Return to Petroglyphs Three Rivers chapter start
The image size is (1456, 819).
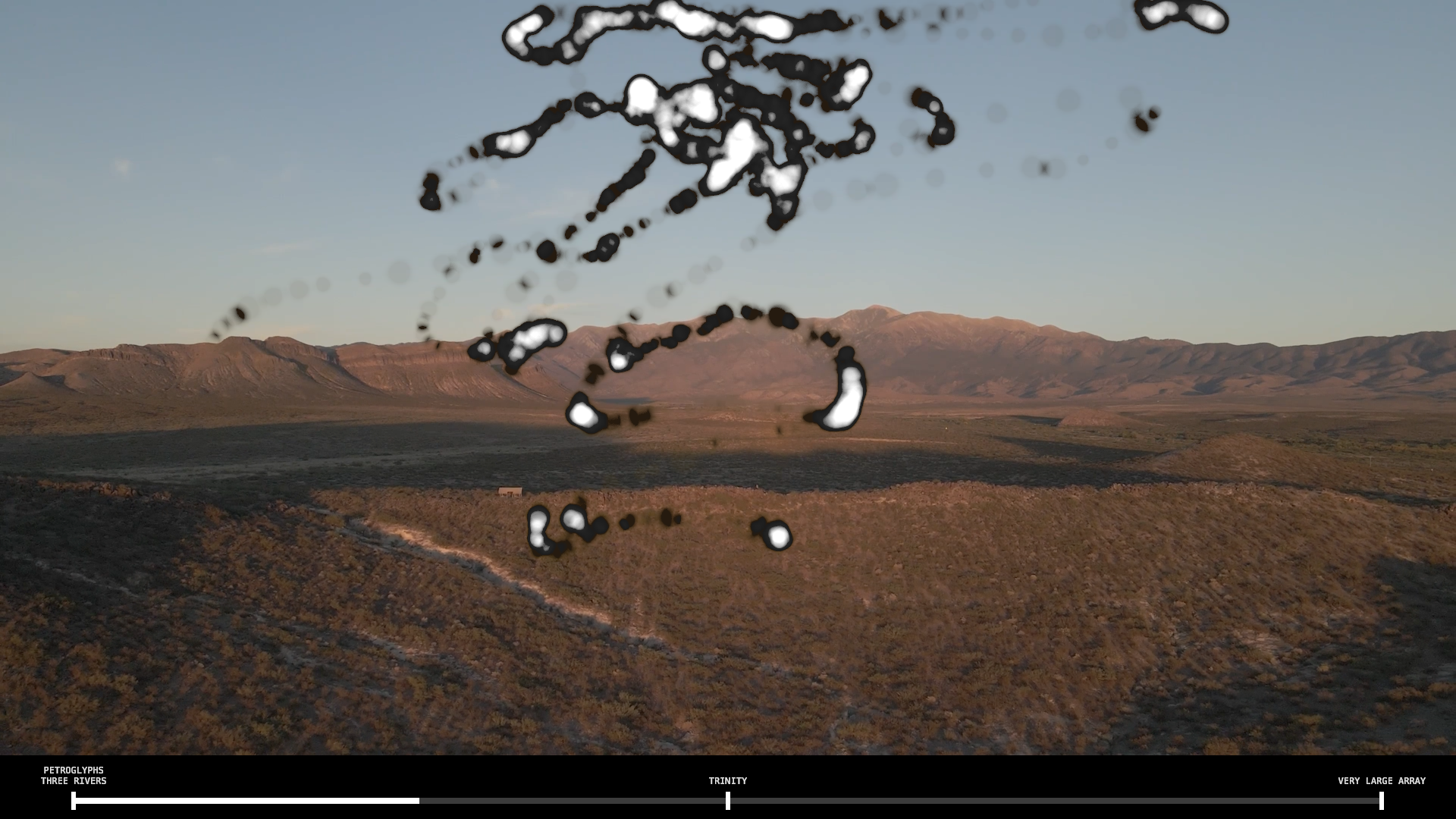point(74,800)
